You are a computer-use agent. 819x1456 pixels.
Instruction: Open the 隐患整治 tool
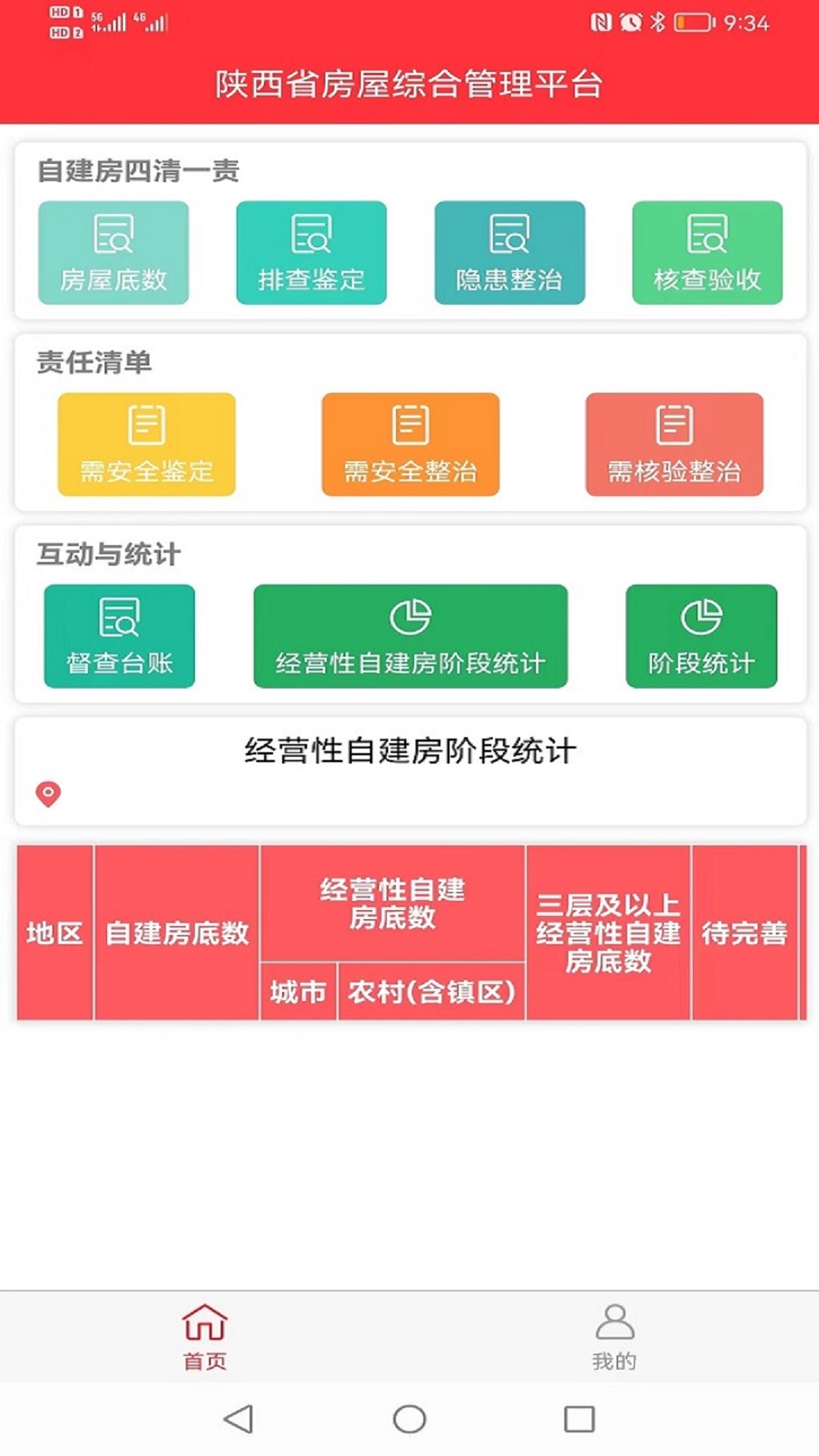click(x=510, y=253)
